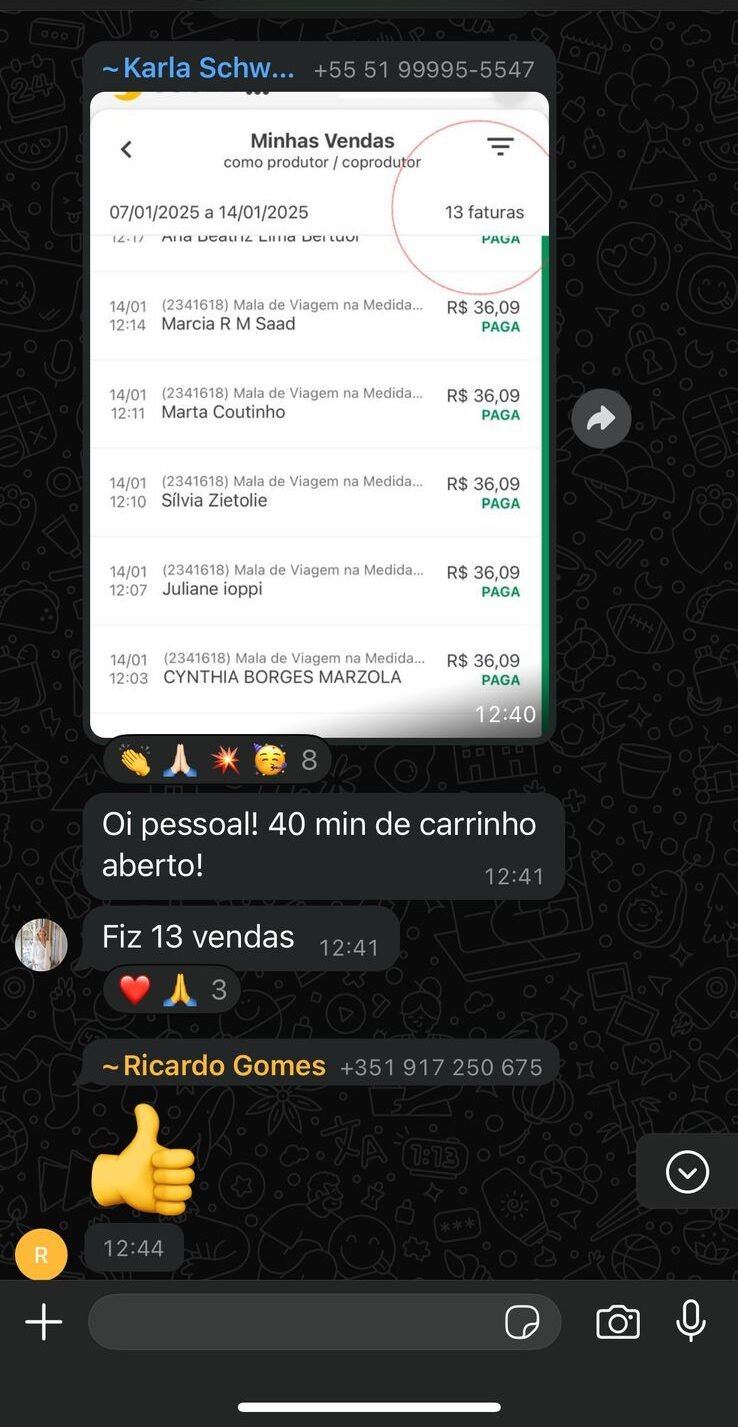Tap Ricardo Gomes's sender name
This screenshot has height=1427, width=738.
(x=214, y=1066)
